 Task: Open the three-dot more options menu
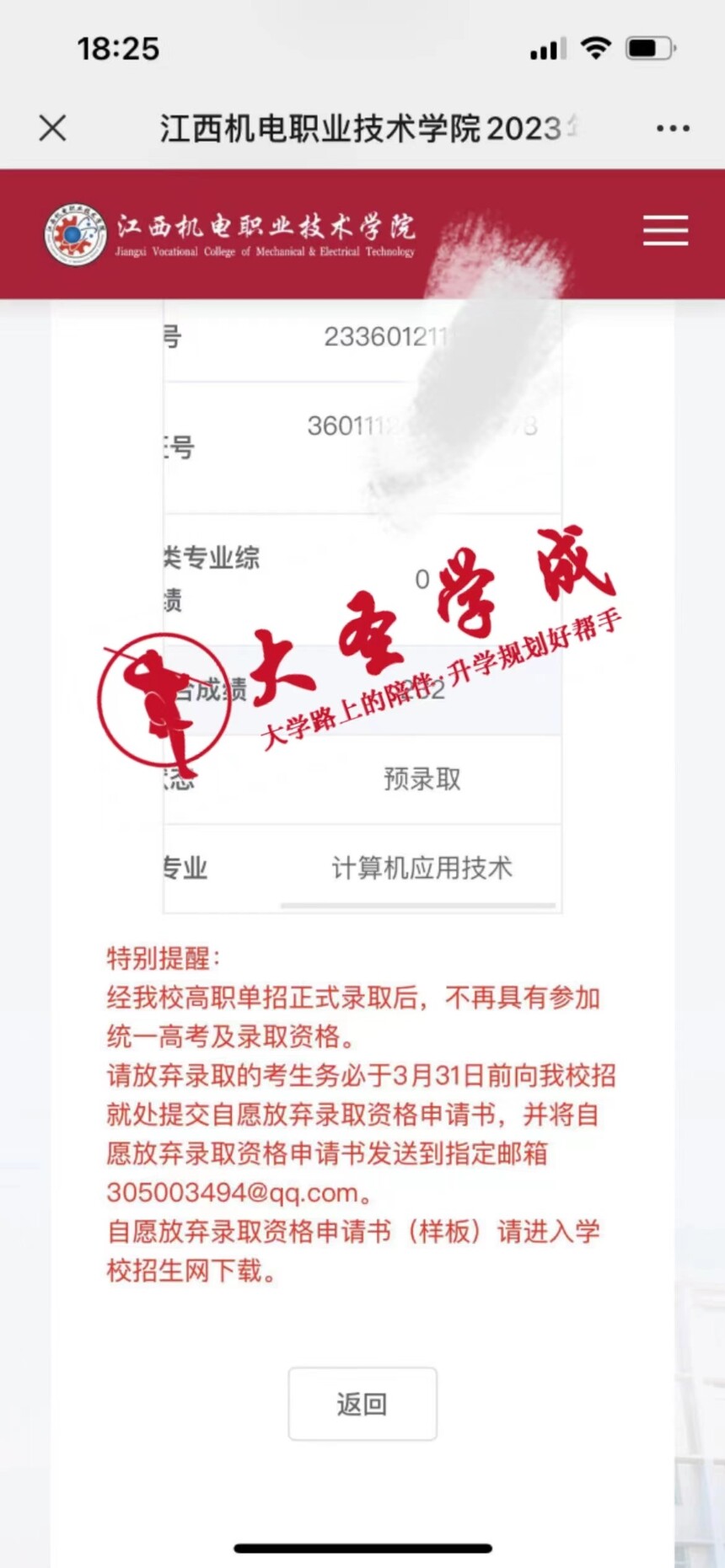(x=672, y=129)
